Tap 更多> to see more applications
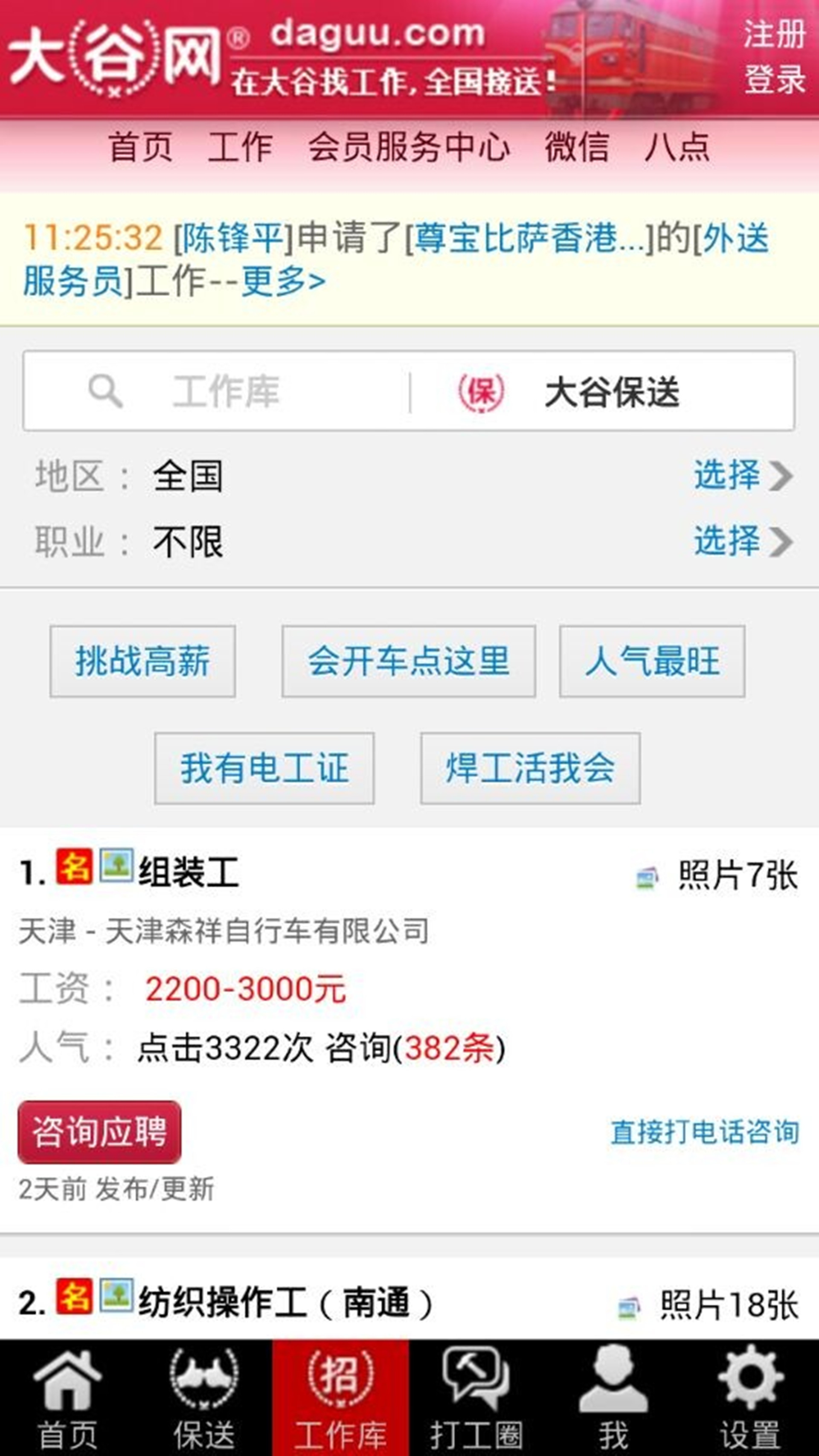This screenshot has height=1456, width=819. pos(283,281)
